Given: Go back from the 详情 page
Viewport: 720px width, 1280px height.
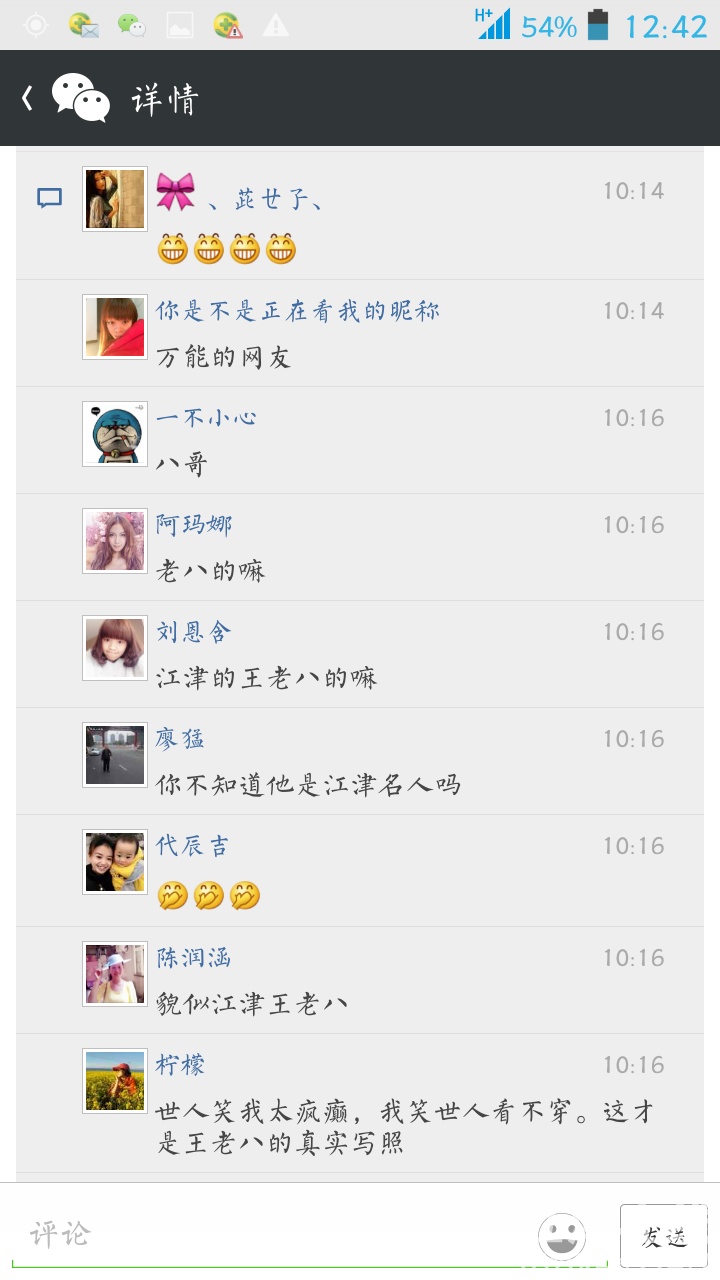Looking at the screenshot, I should (x=27, y=98).
